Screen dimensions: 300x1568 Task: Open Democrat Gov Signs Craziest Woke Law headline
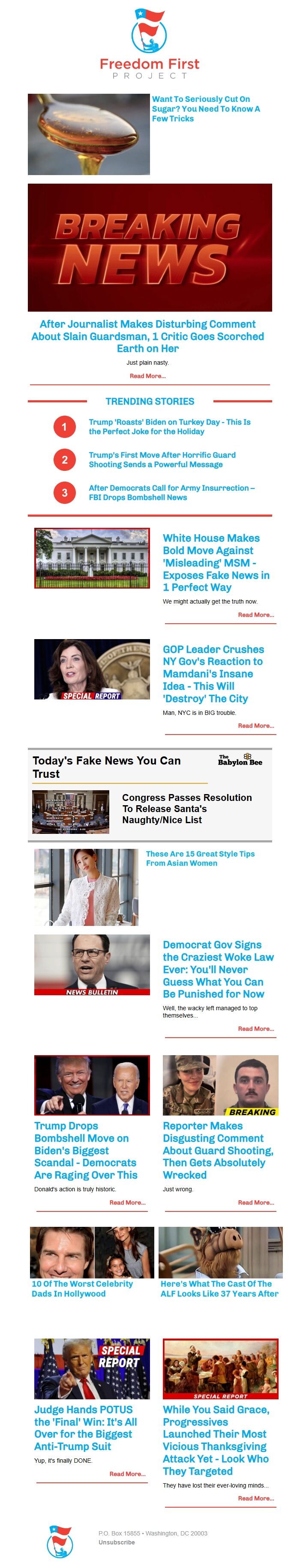[218, 968]
